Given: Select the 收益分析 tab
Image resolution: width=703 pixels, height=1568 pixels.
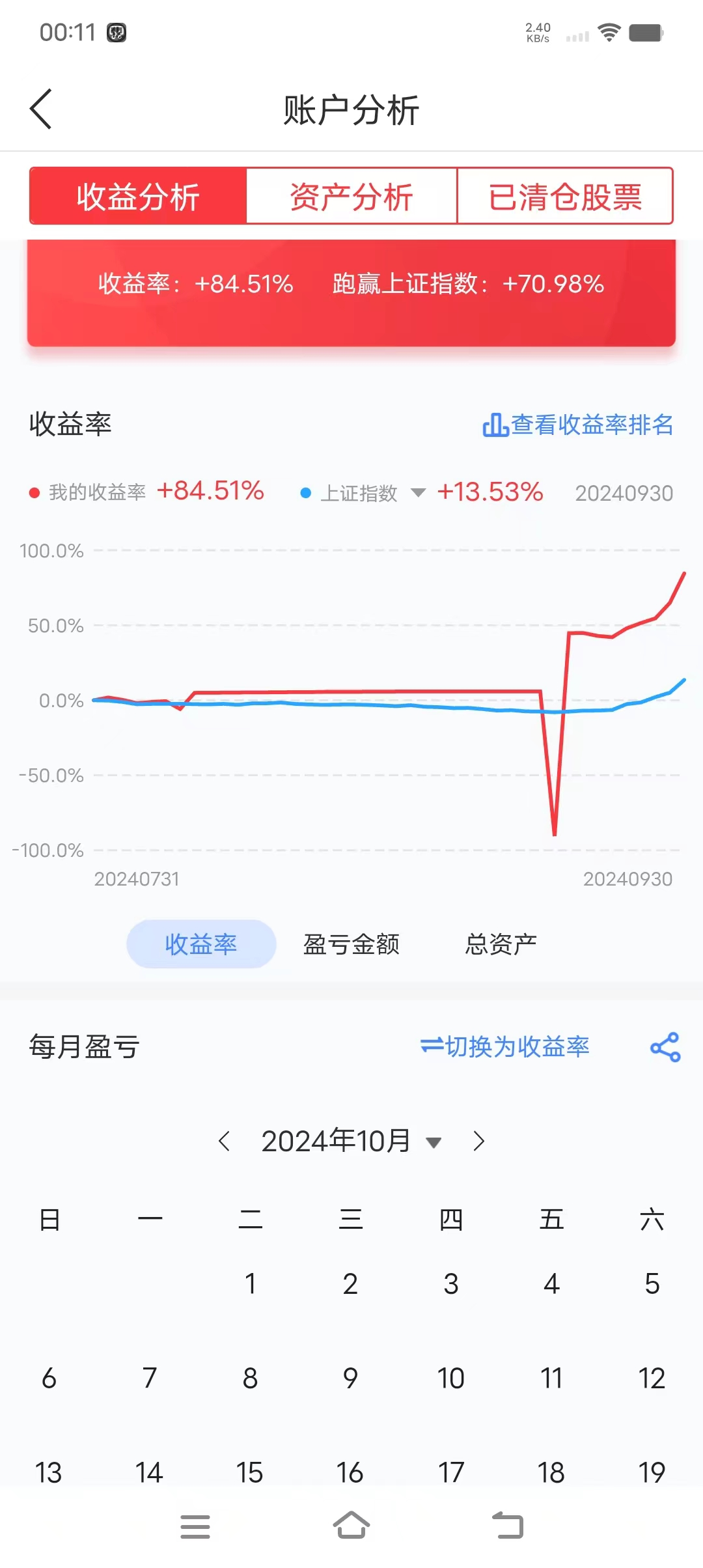Looking at the screenshot, I should coord(138,197).
